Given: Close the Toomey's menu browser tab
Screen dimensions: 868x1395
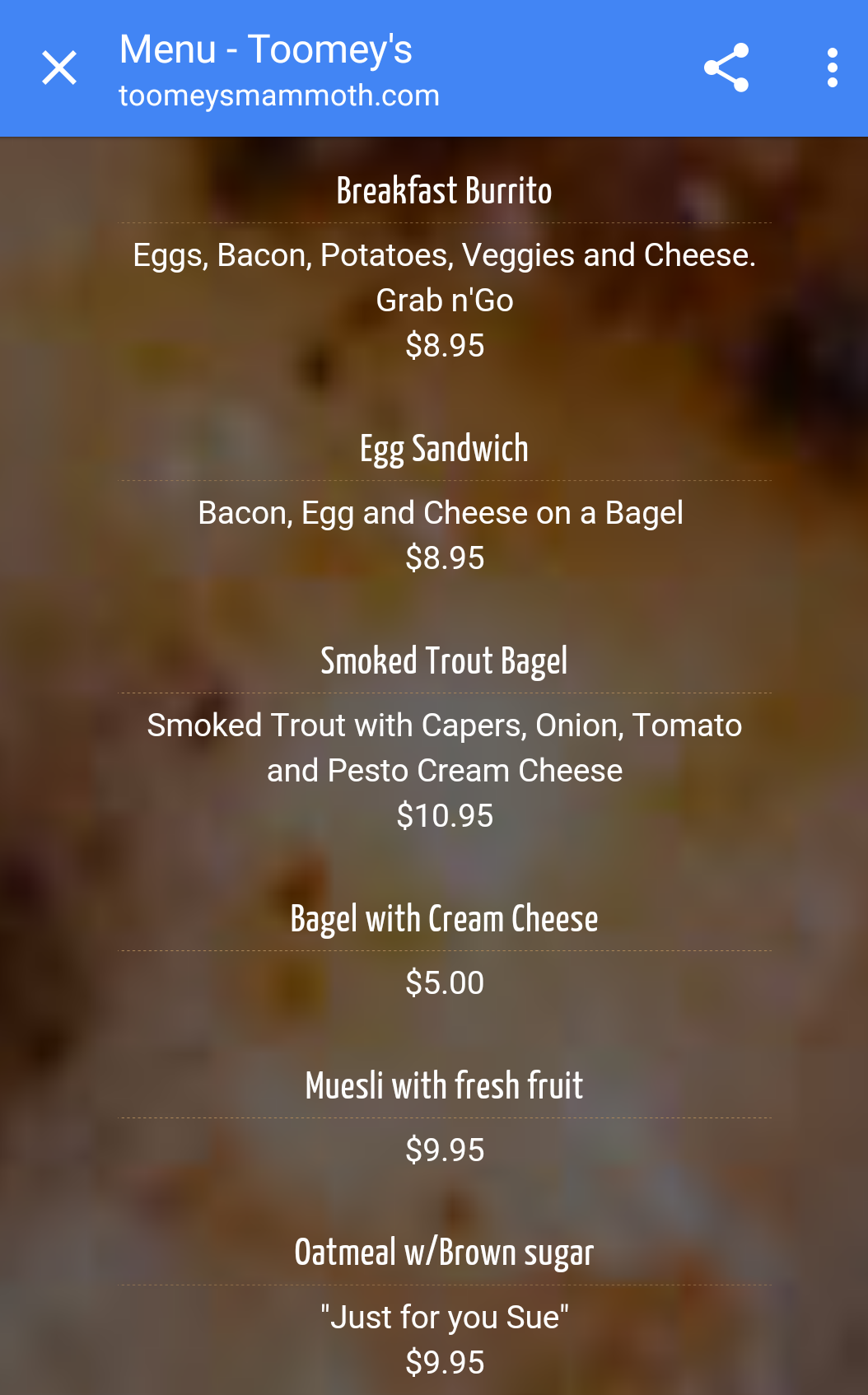Looking at the screenshot, I should 59,68.
